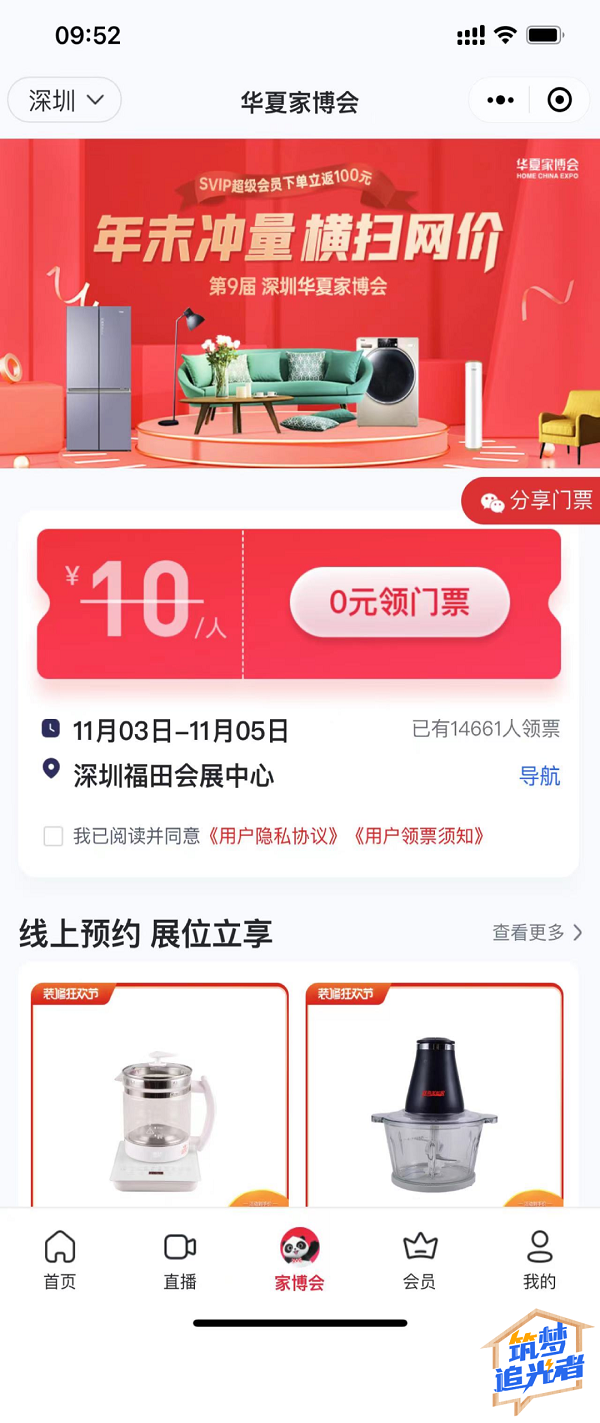The height and width of the screenshot is (1423, 600).
Task: Open the 年末冲量横扫网价 promotional banner
Action: tap(299, 303)
